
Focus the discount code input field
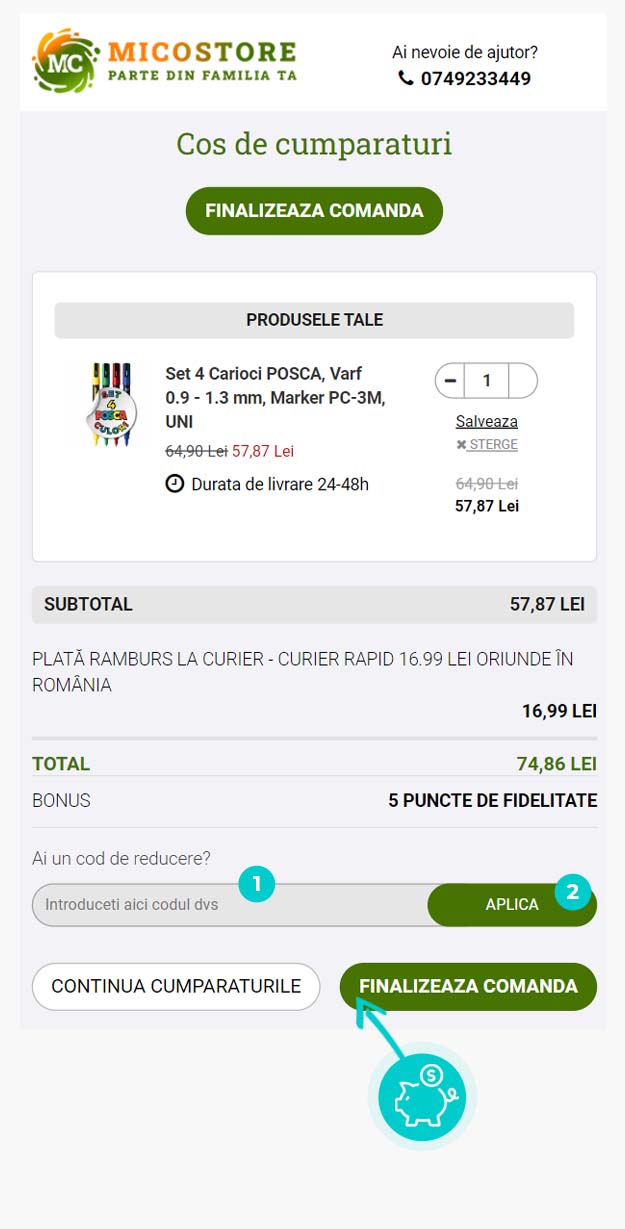[x=200, y=905]
